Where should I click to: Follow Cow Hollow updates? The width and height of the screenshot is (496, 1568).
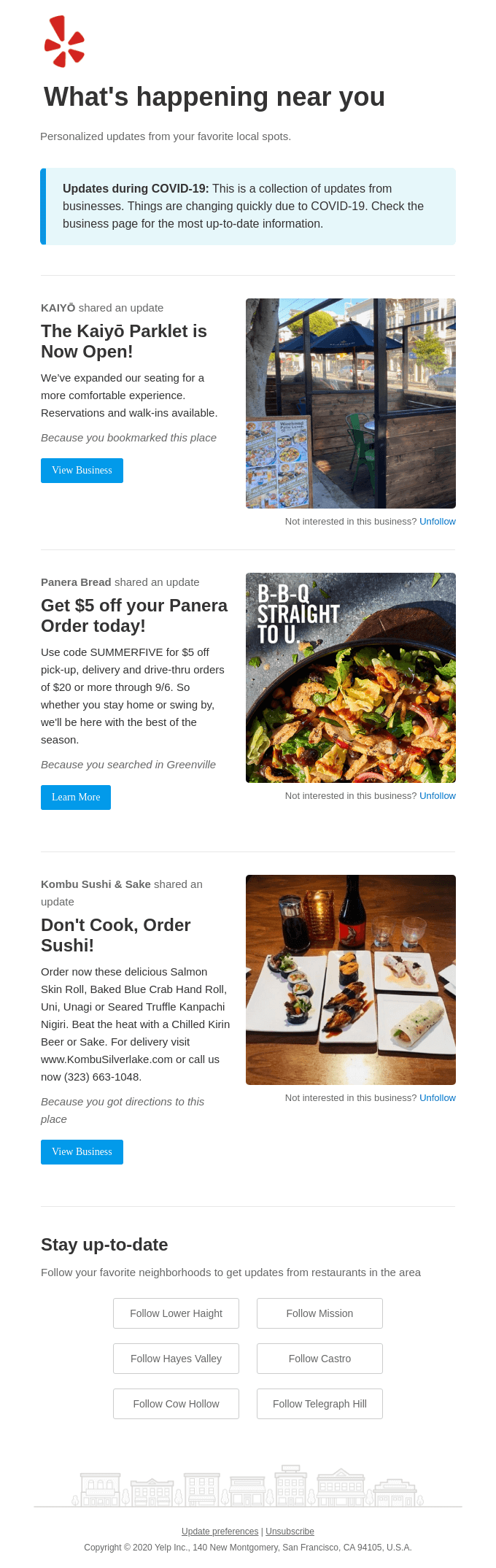pos(176,1404)
